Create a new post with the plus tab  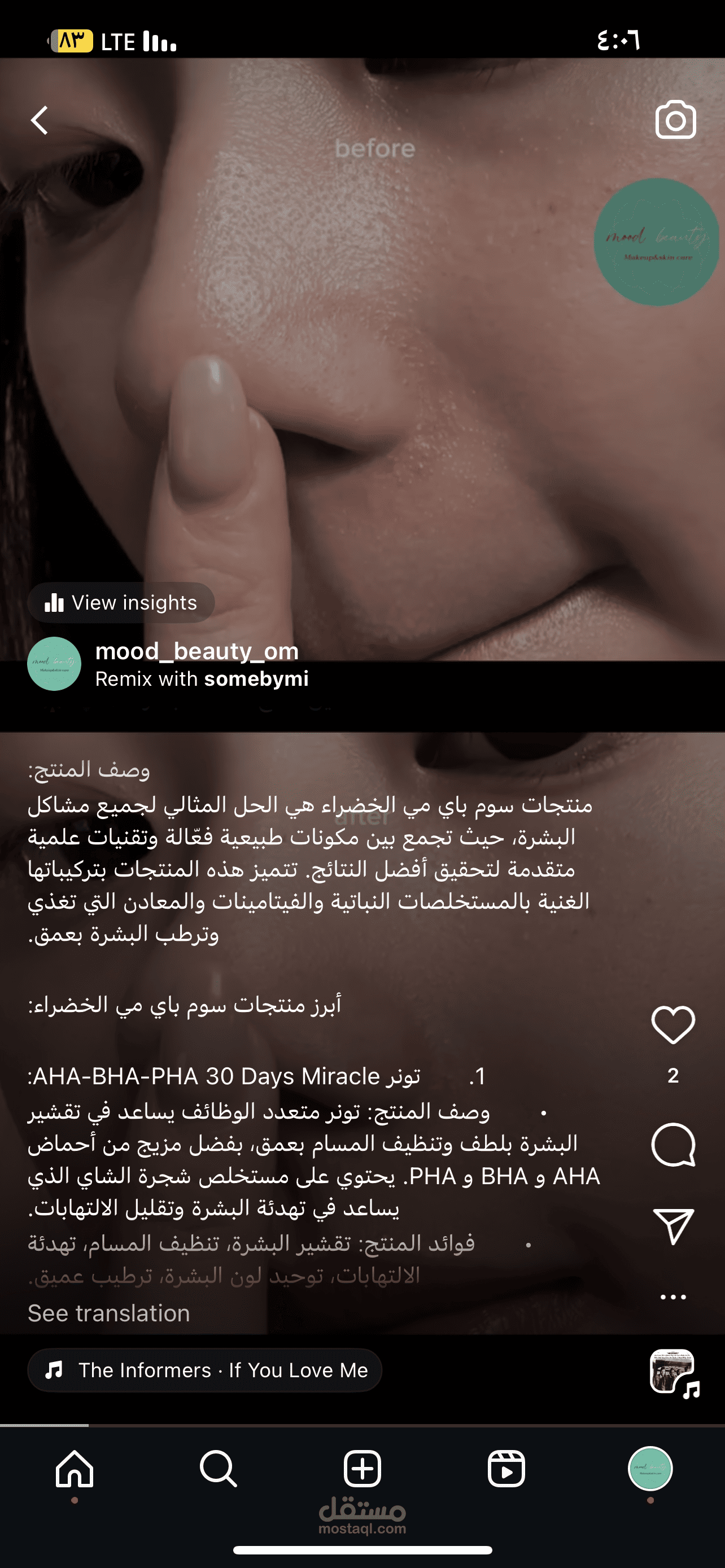(x=362, y=1469)
